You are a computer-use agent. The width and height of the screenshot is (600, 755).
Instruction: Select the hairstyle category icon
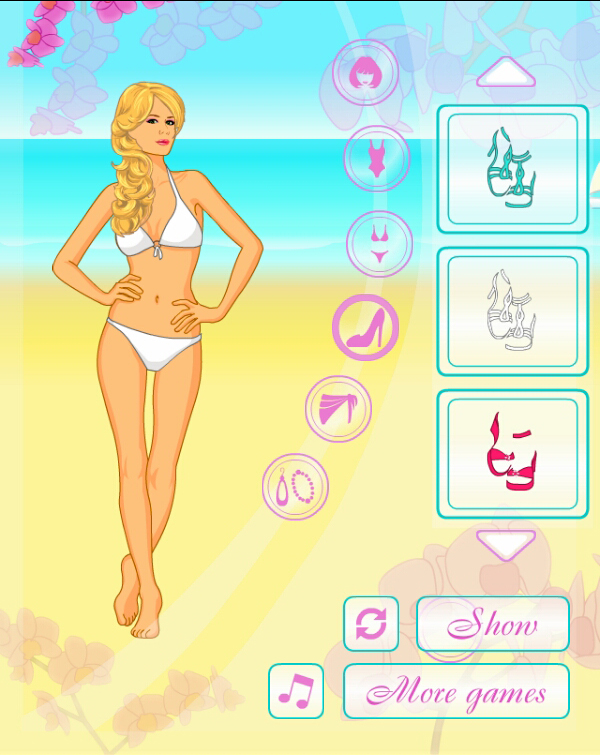pyautogui.click(x=365, y=72)
